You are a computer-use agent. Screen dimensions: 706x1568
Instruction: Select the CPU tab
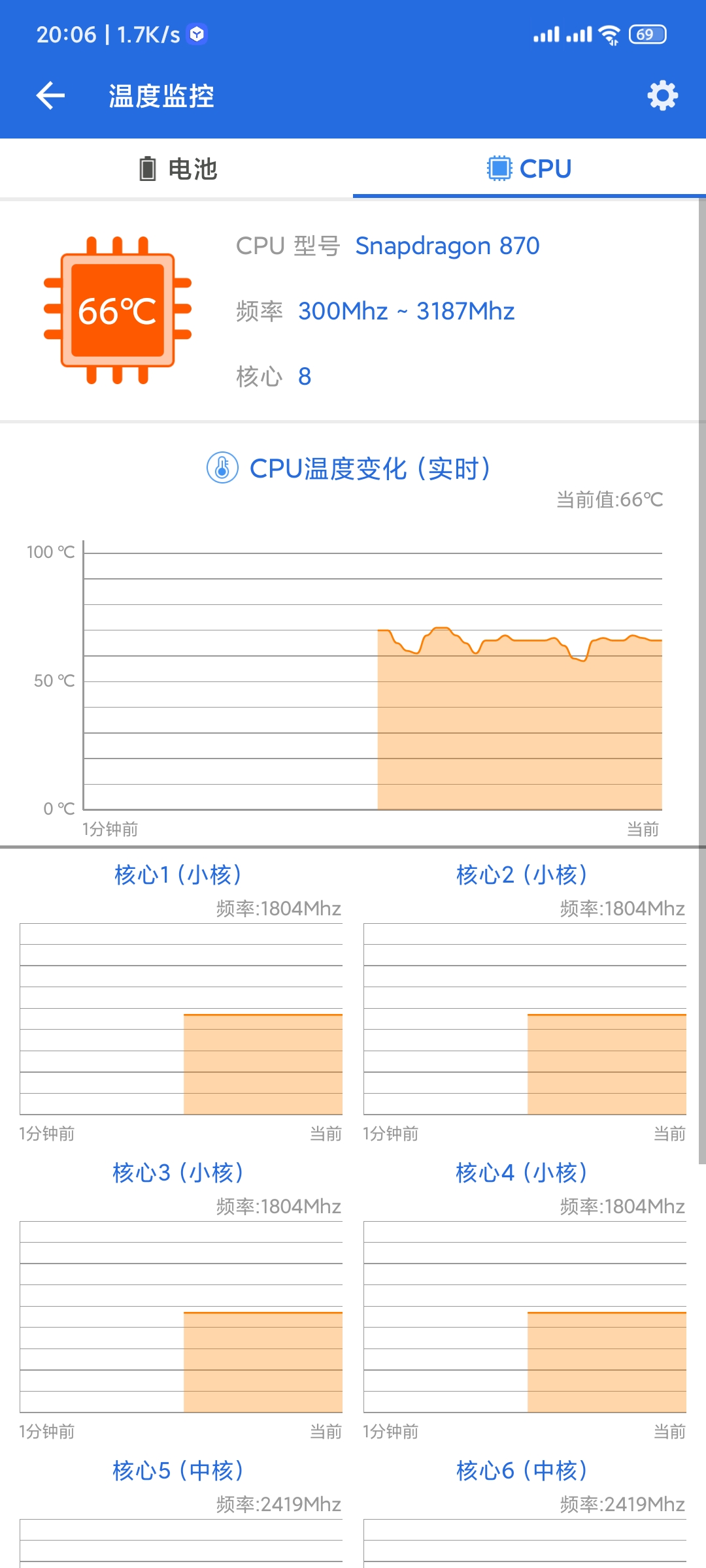coord(529,169)
